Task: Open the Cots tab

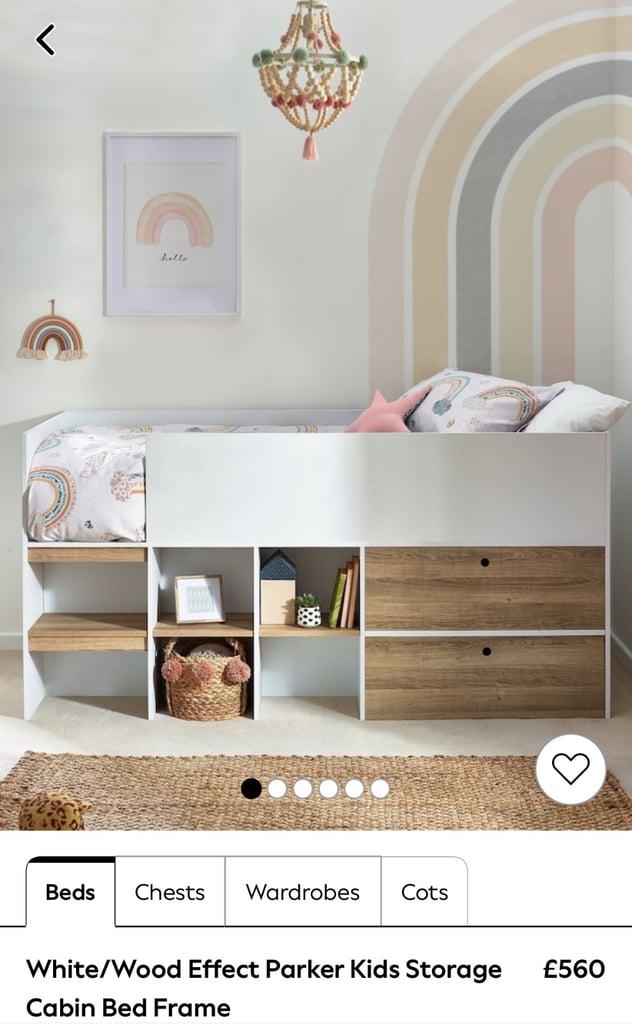Action: (x=424, y=892)
